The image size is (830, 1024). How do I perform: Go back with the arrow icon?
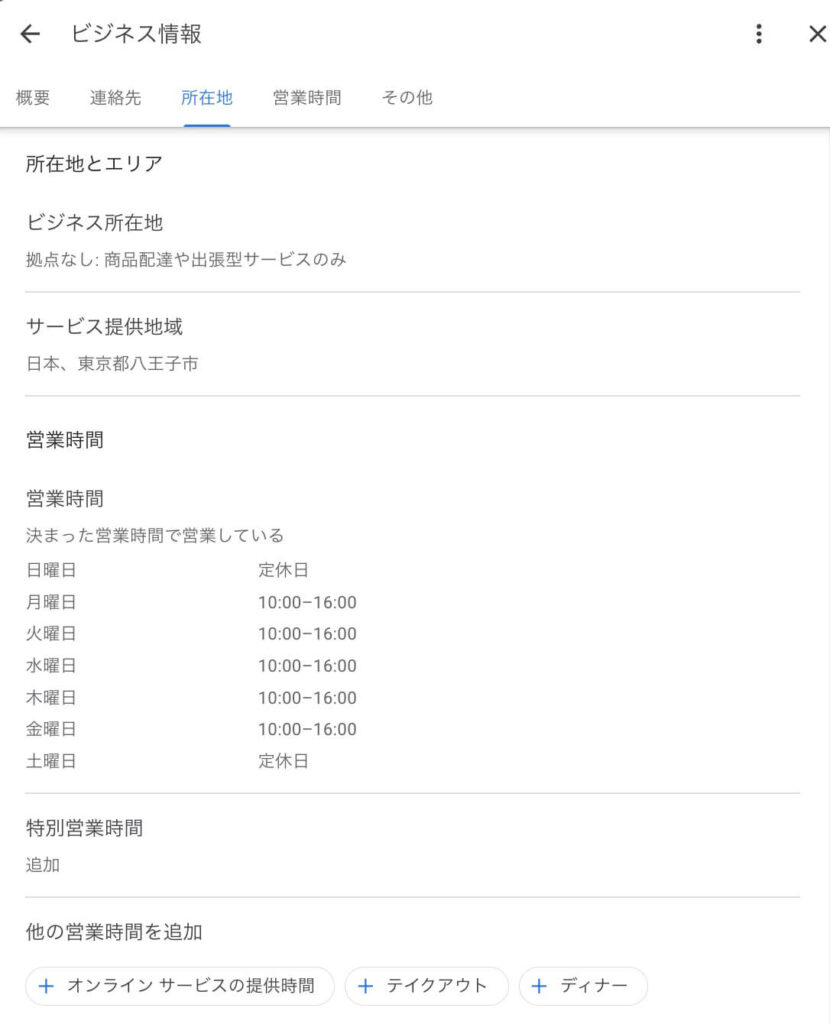30,34
